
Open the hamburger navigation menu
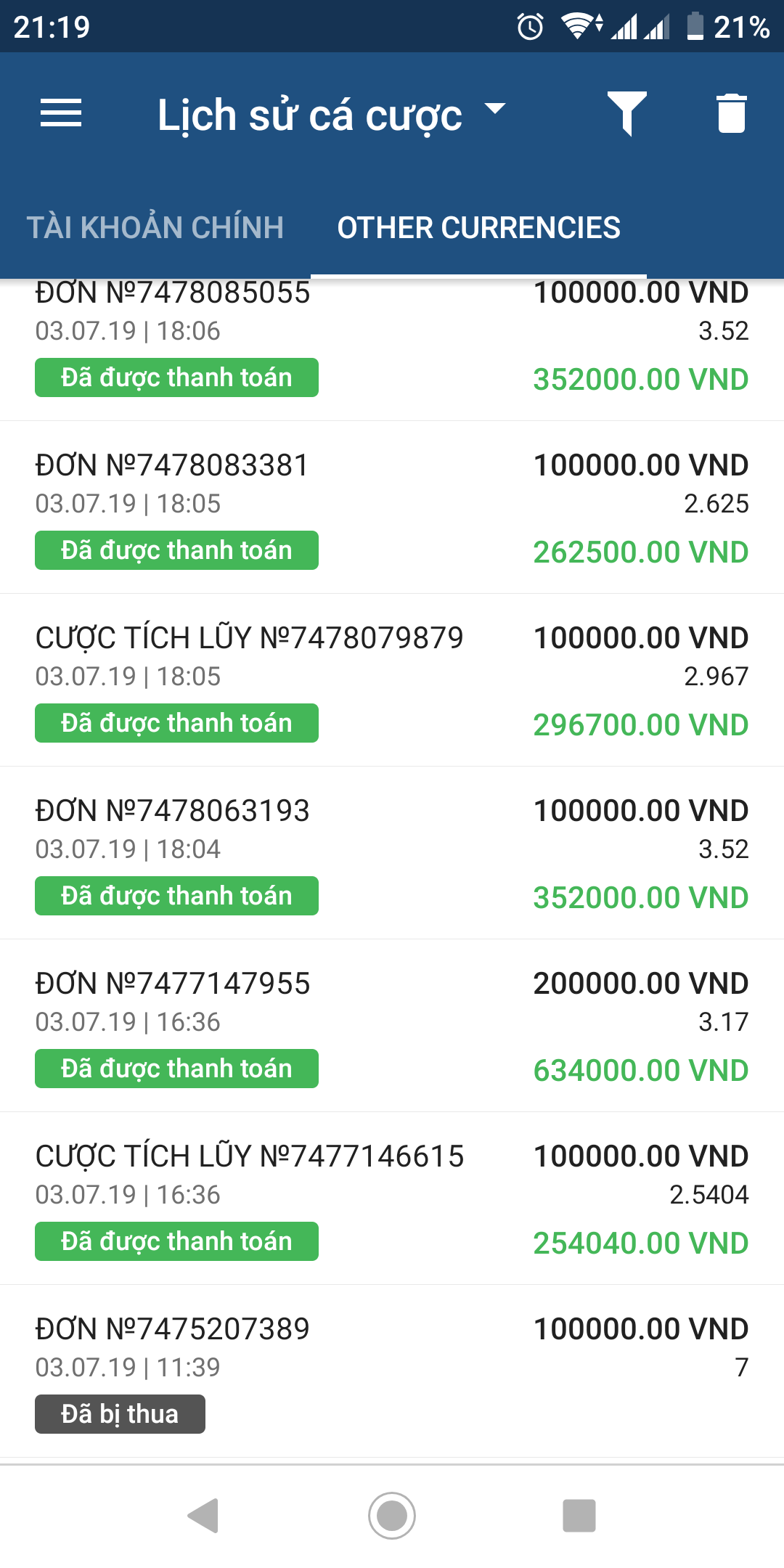[61, 114]
